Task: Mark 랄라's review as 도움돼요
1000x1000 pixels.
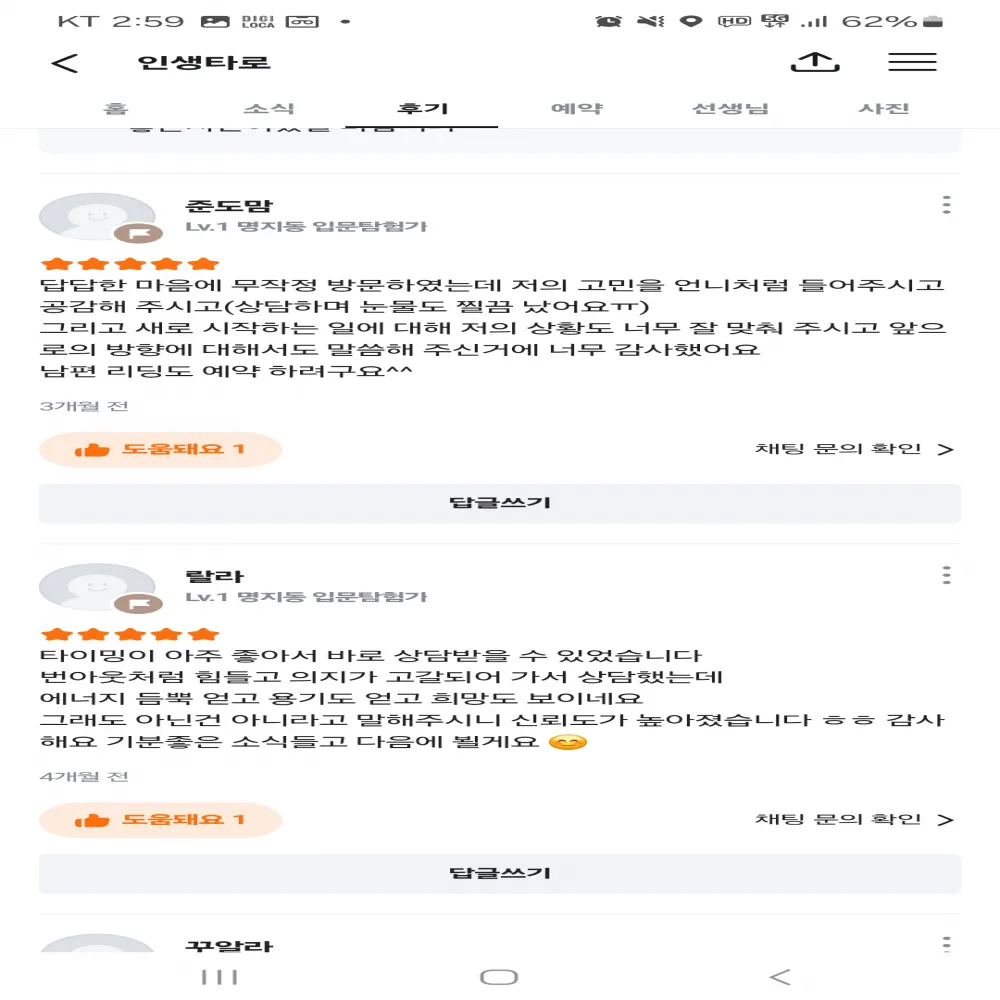Action: 160,821
